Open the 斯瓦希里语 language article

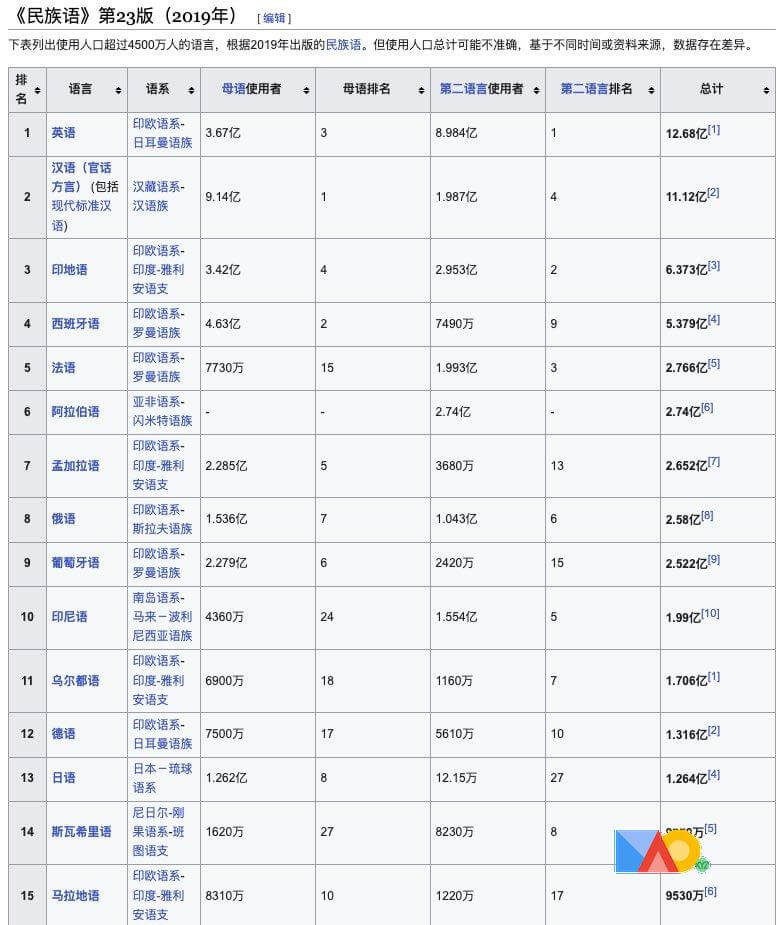coord(81,831)
